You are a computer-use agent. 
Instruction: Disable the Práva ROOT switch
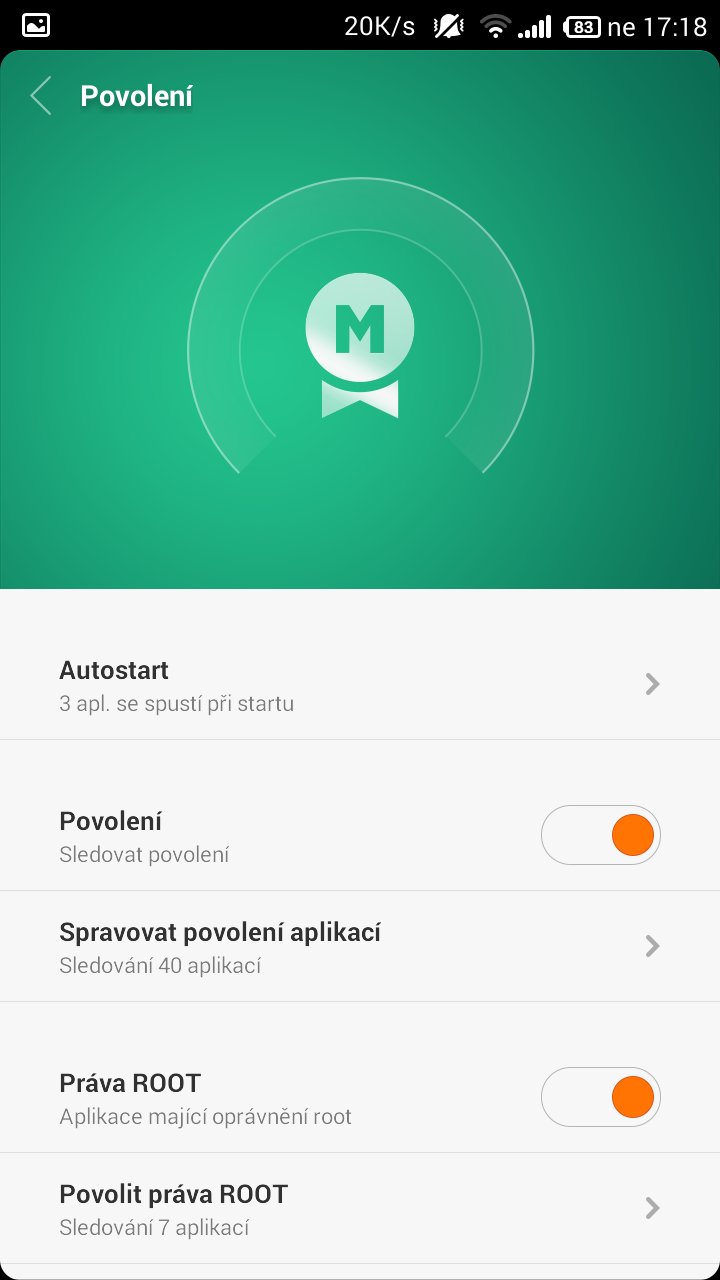601,1097
